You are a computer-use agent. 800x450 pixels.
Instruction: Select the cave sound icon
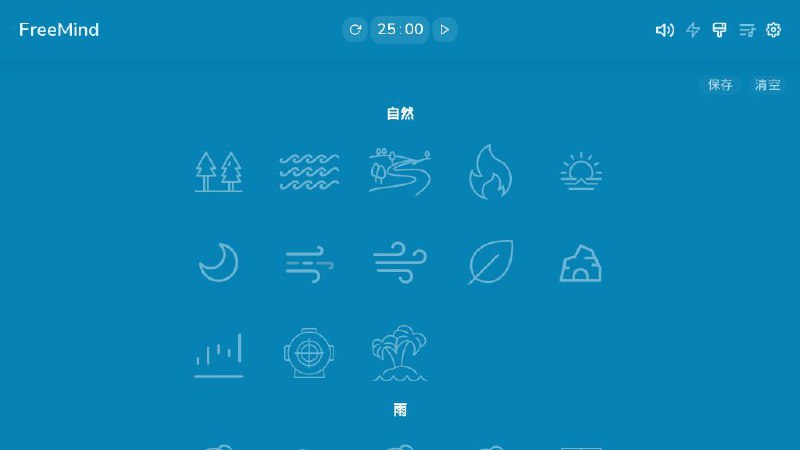(580, 263)
